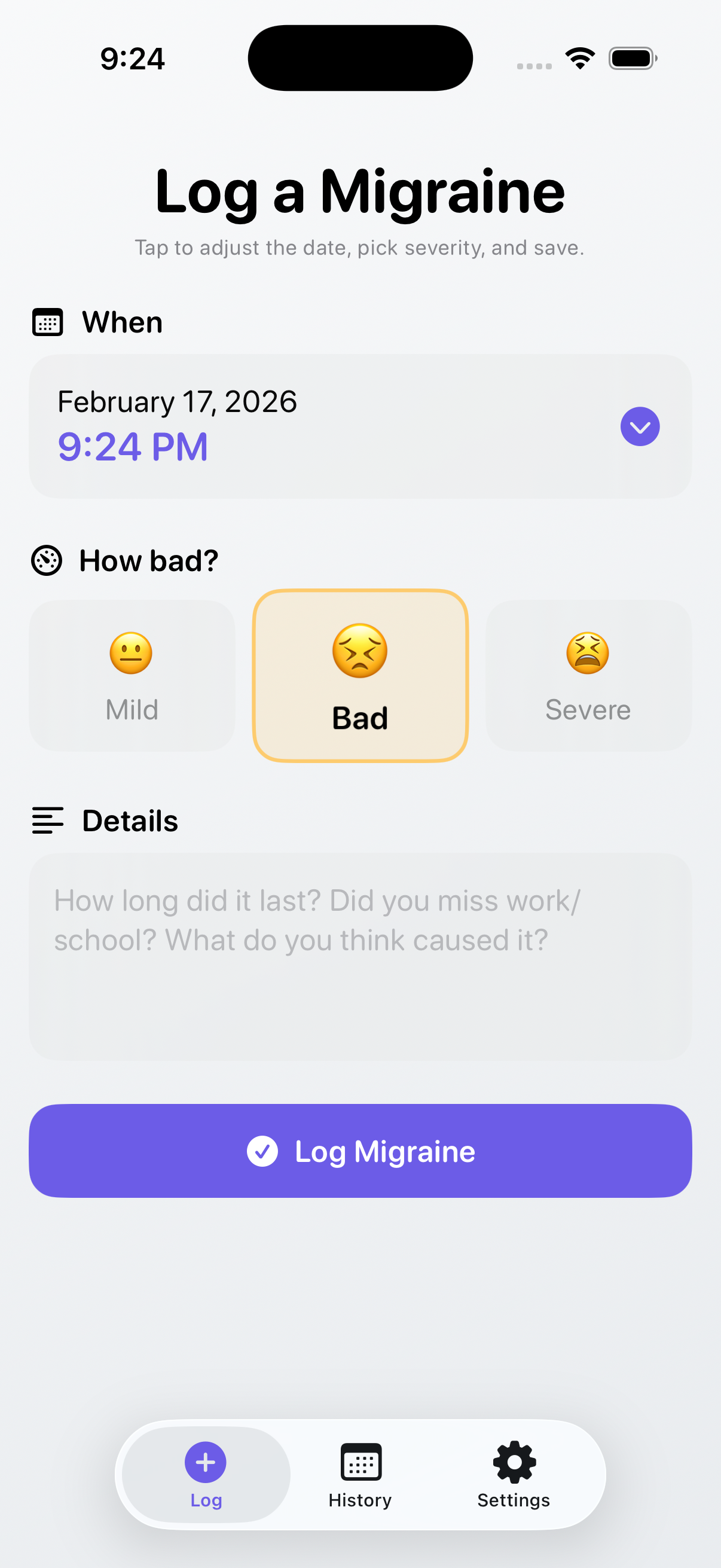The width and height of the screenshot is (721, 1568).
Task: Tap 9:24 PM to adjust the time
Action: point(133,446)
